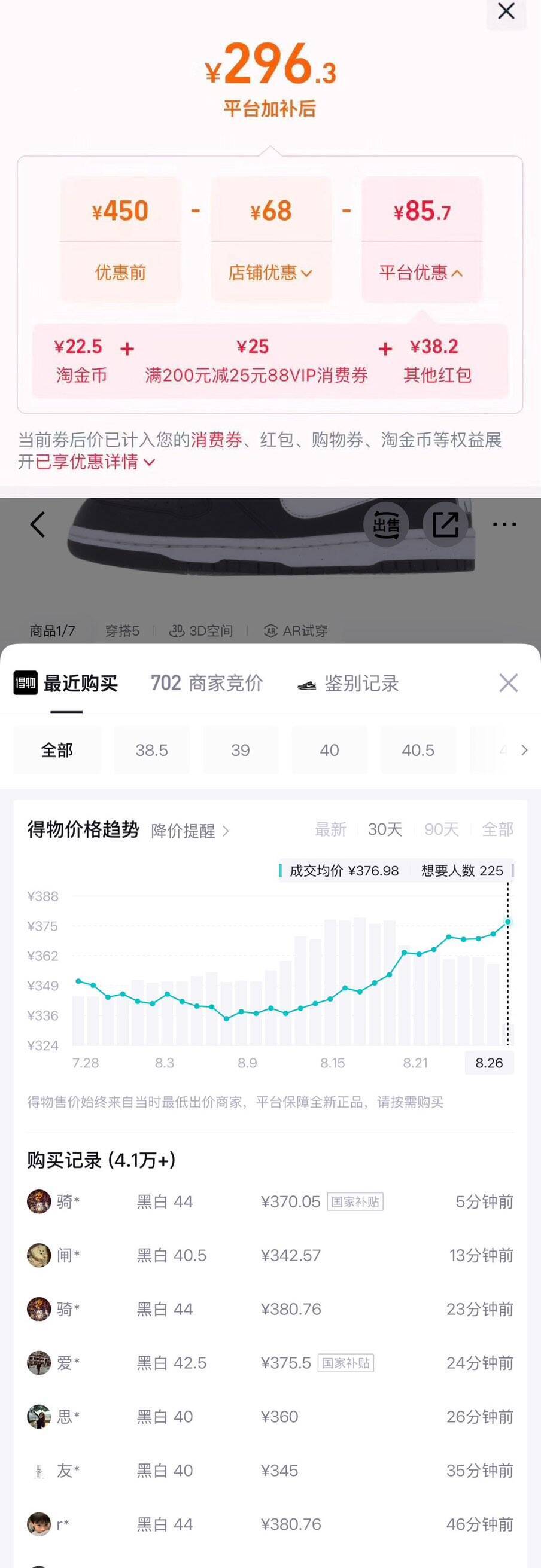Show more sizes with the arrow
This screenshot has width=541, height=1568.
click(x=524, y=750)
